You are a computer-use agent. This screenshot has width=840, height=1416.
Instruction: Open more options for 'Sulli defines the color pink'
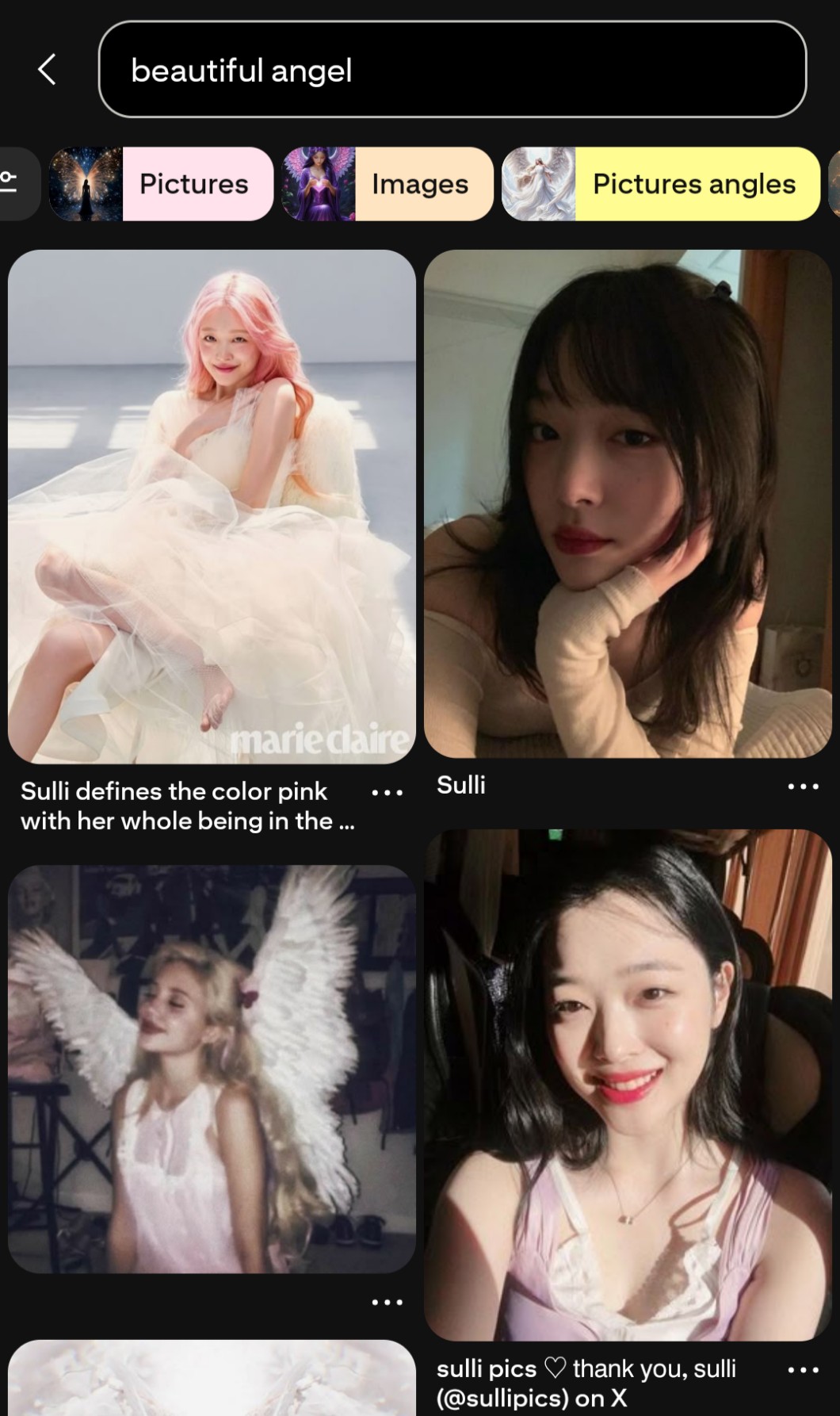[x=387, y=793]
